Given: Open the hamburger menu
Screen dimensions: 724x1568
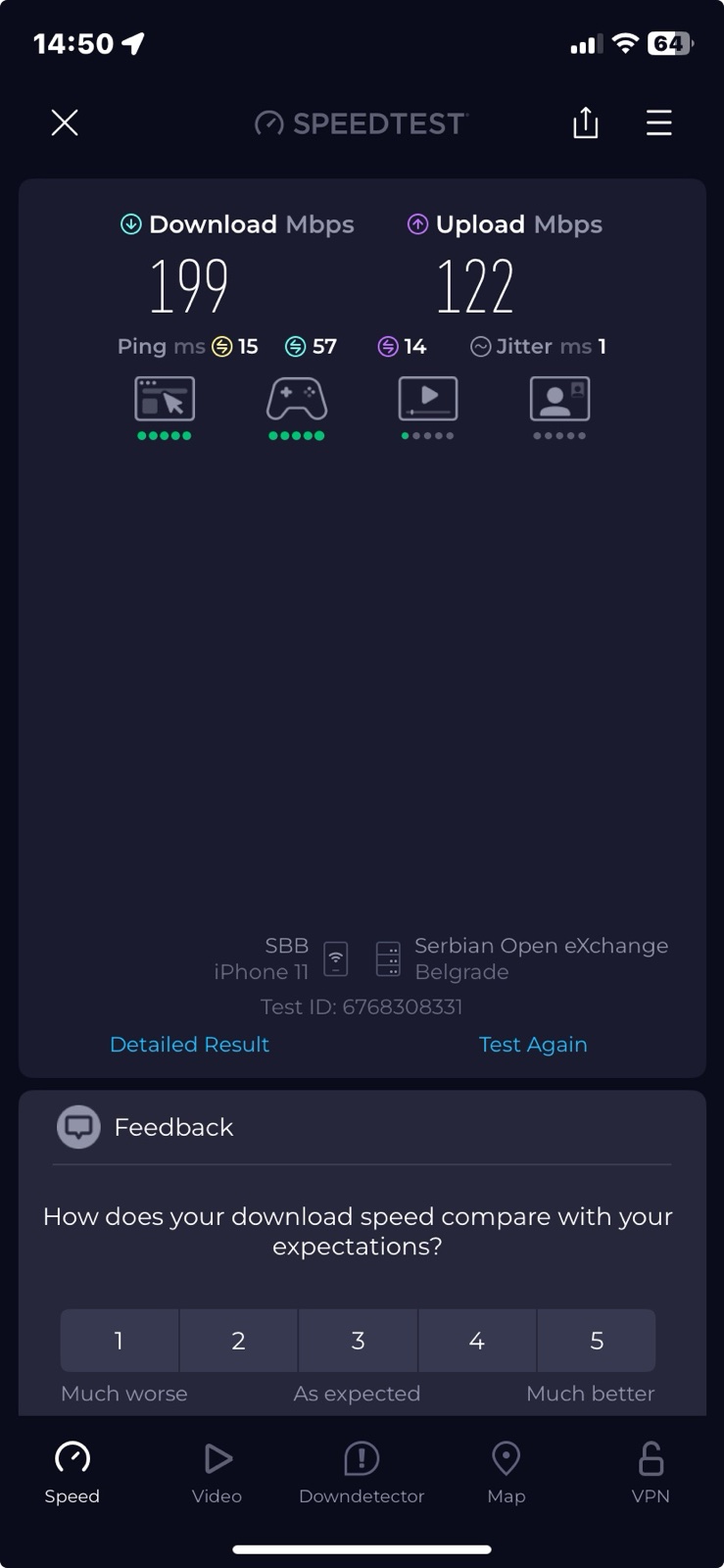Looking at the screenshot, I should coord(658,122).
